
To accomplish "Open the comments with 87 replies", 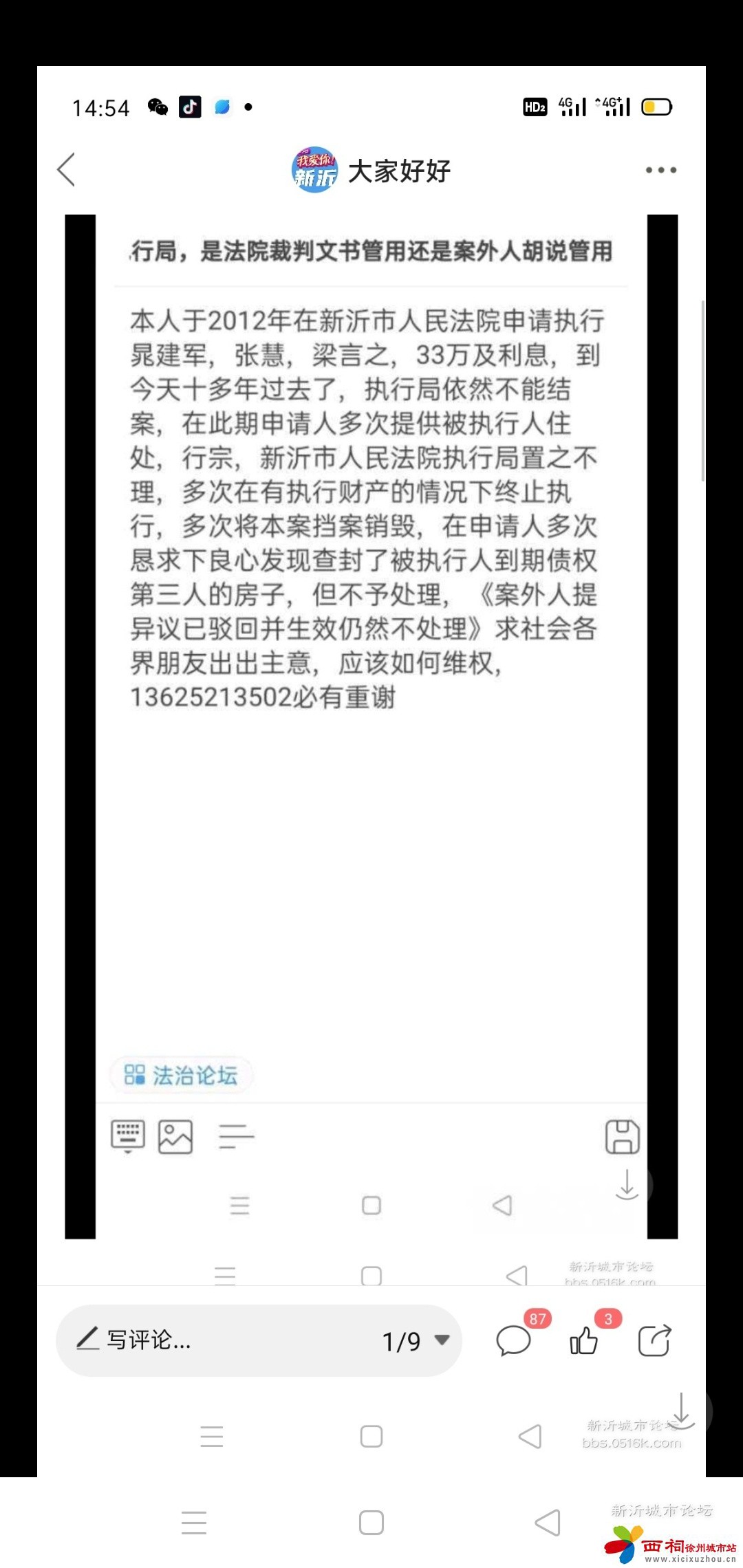I will (514, 1340).
